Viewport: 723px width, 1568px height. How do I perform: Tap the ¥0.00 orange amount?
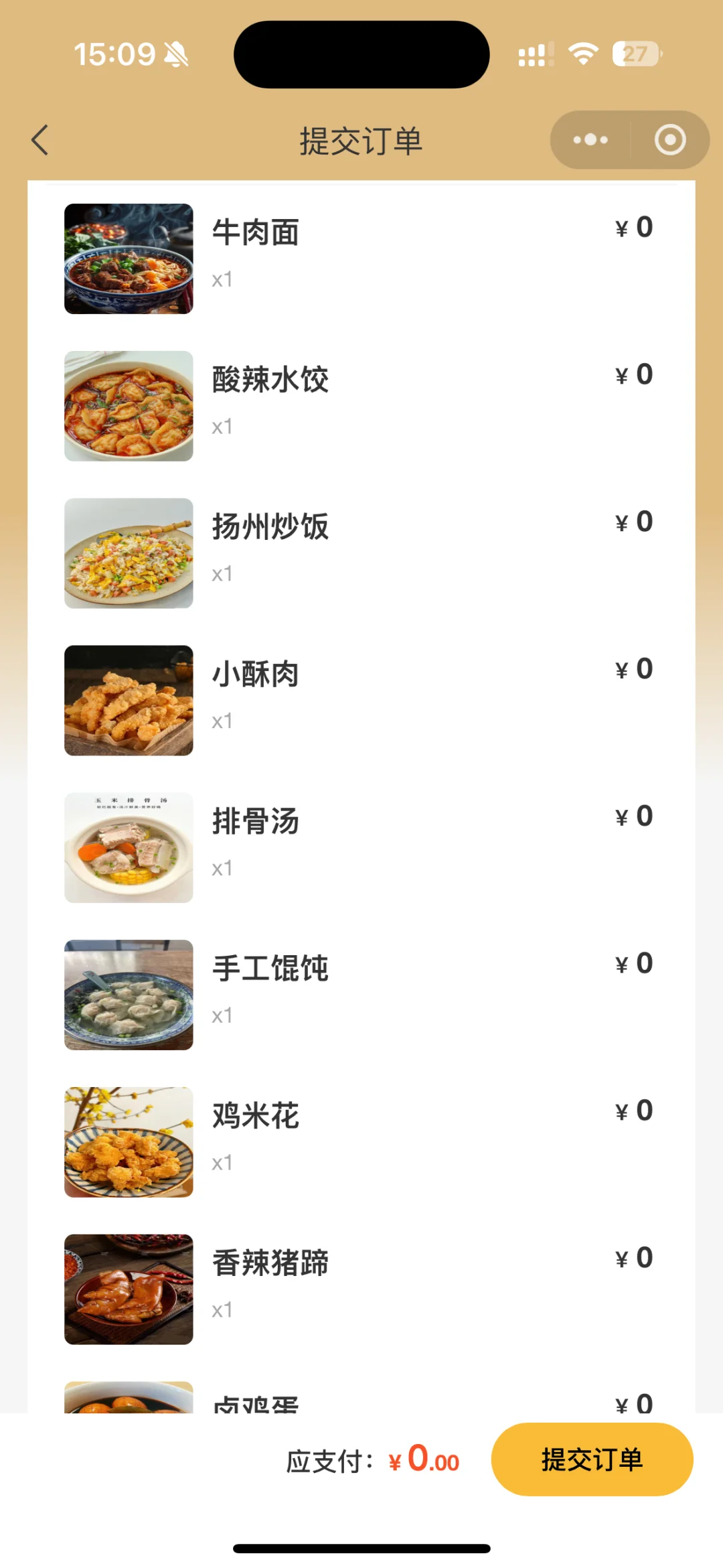click(x=424, y=1459)
